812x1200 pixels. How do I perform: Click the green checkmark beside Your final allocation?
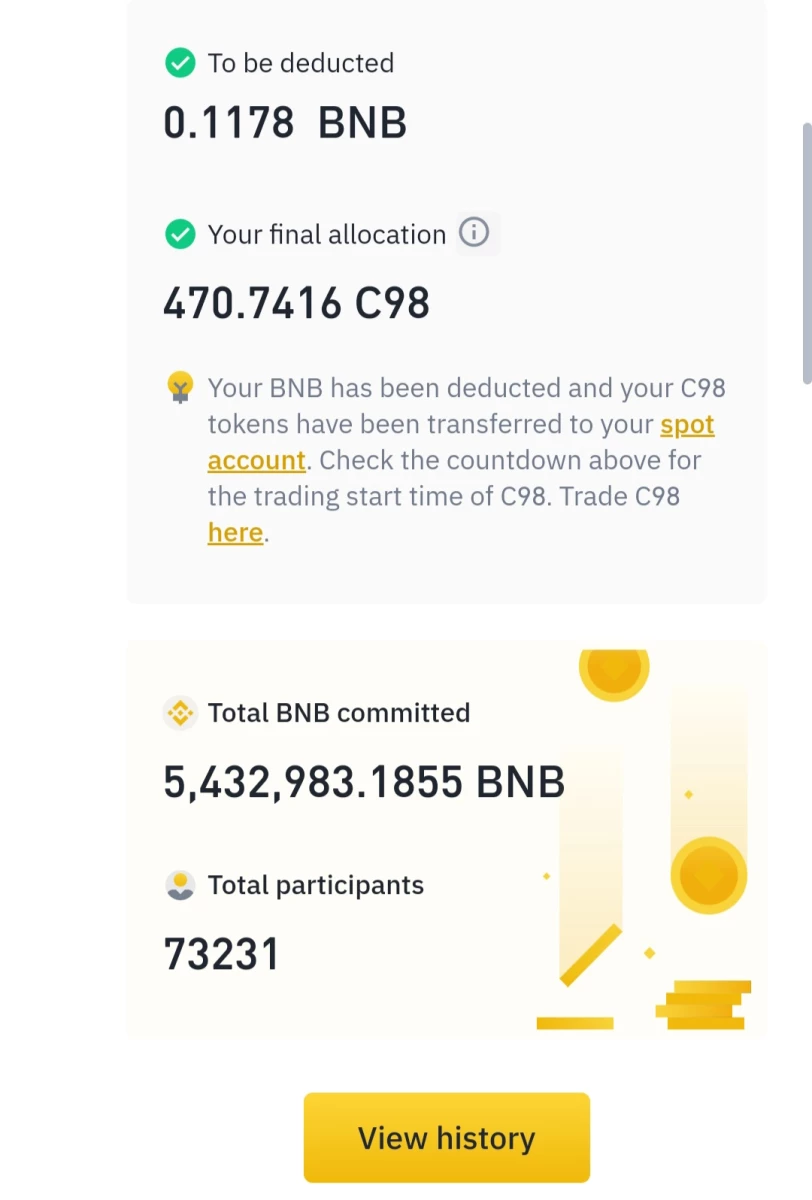pyautogui.click(x=180, y=234)
